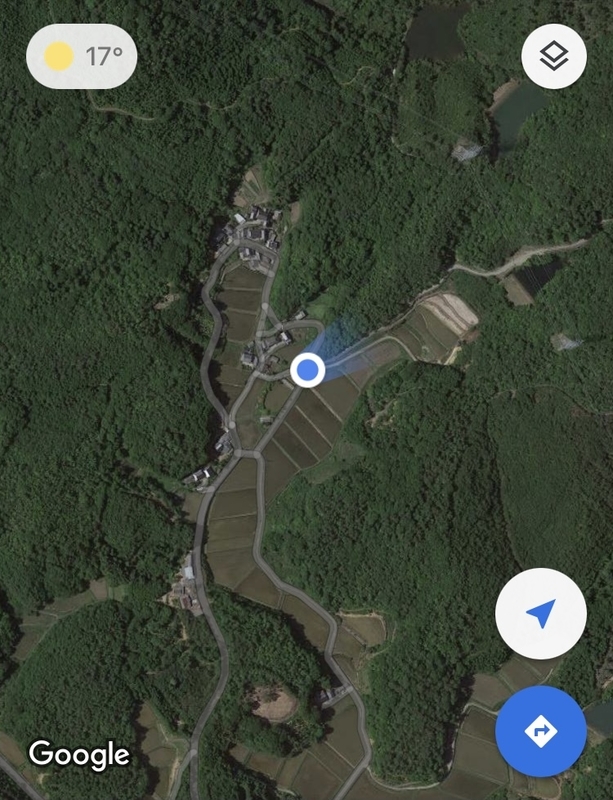Screen dimensions: 613x800
Task: Open the map layers selector
Action: pyautogui.click(x=554, y=56)
